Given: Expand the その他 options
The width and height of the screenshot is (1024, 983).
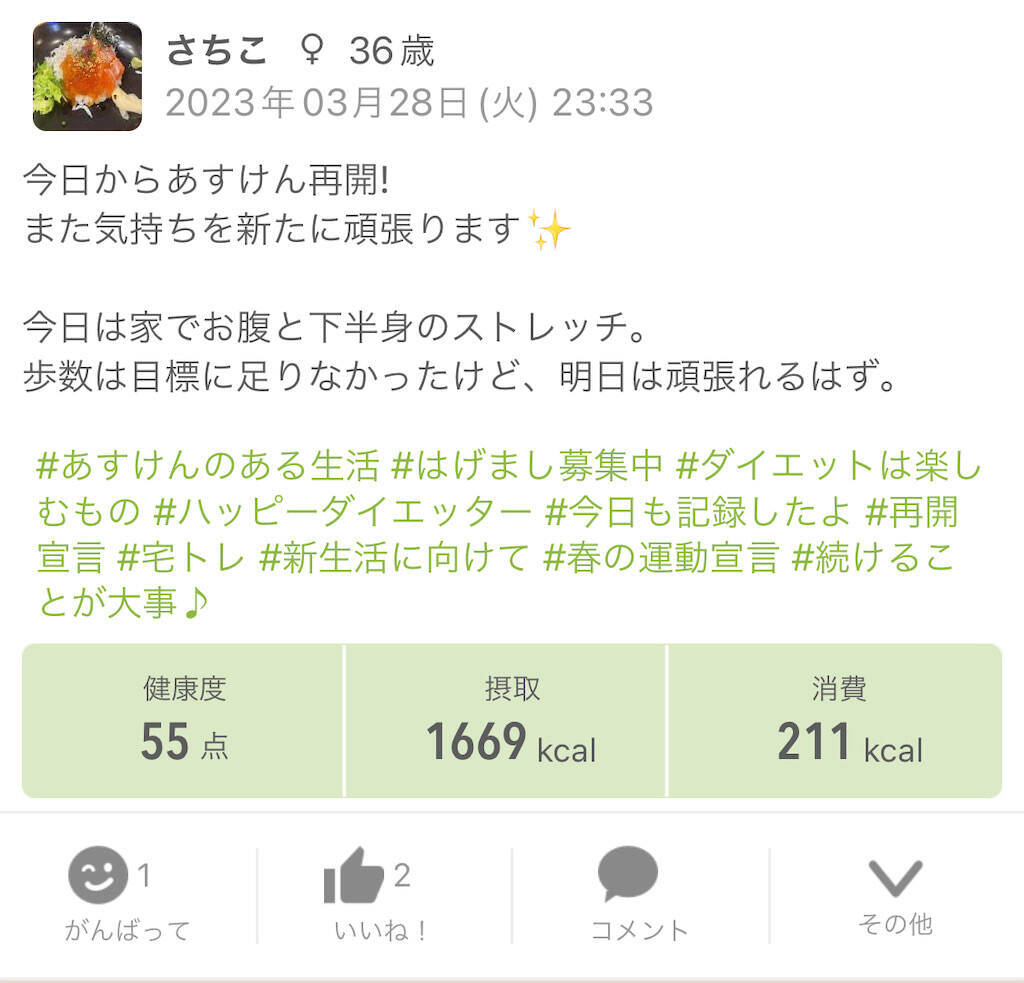Looking at the screenshot, I should pyautogui.click(x=894, y=892).
